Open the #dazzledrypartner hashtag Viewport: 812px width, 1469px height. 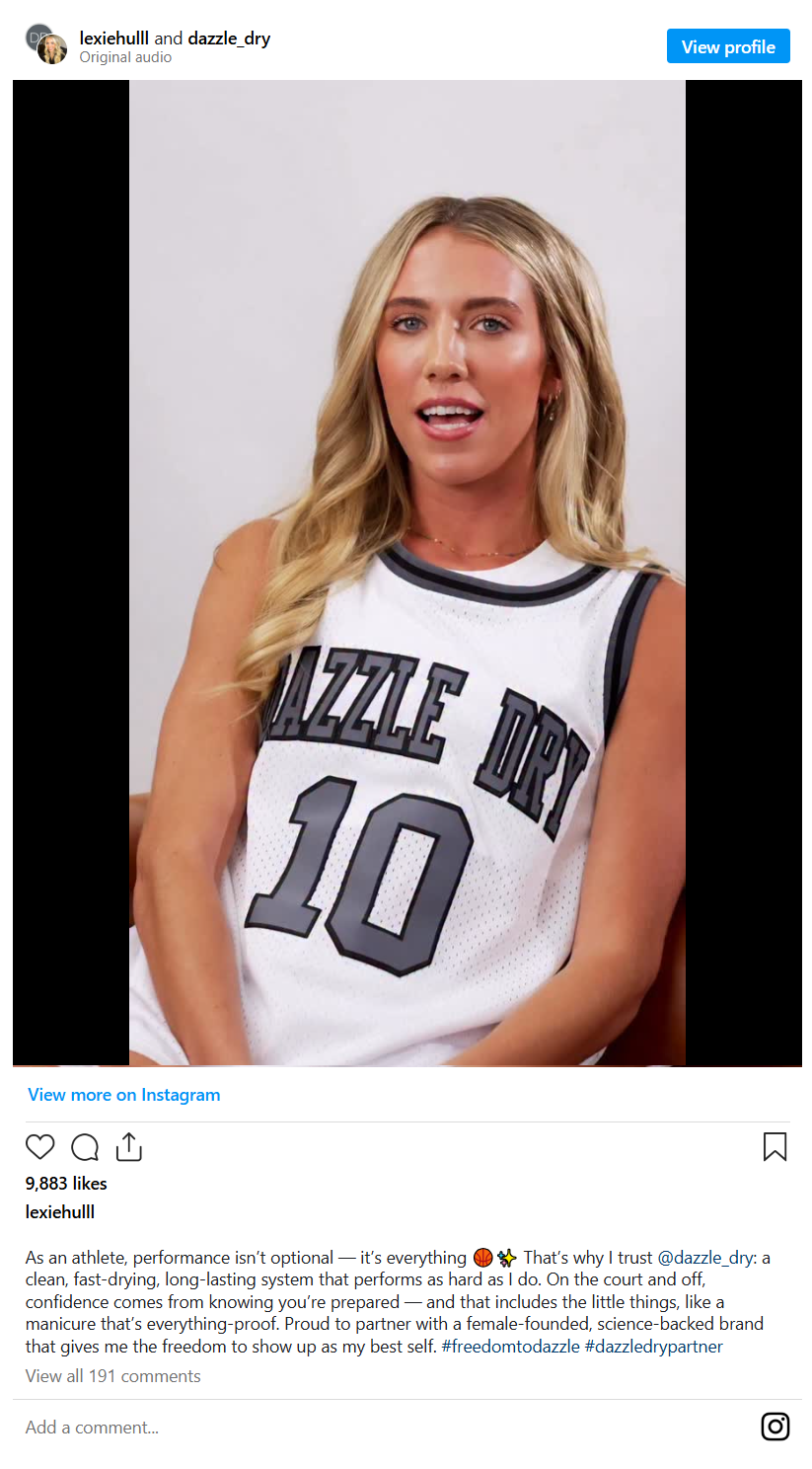[653, 1347]
